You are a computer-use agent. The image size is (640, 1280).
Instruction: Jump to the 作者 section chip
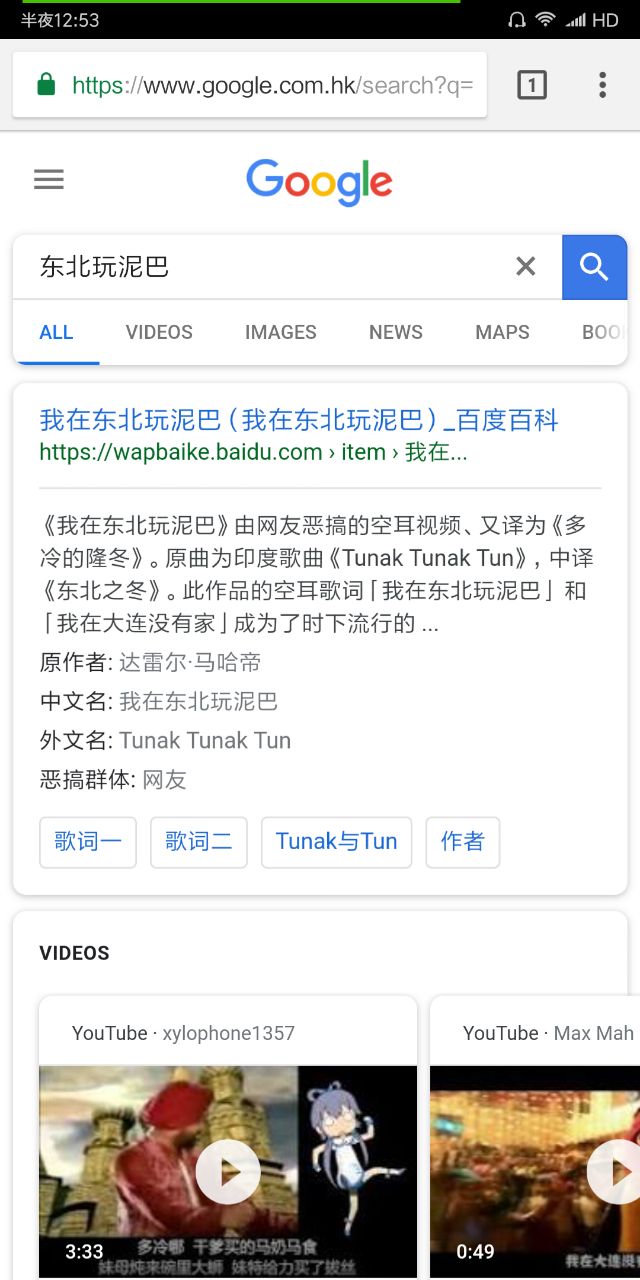[x=462, y=842]
